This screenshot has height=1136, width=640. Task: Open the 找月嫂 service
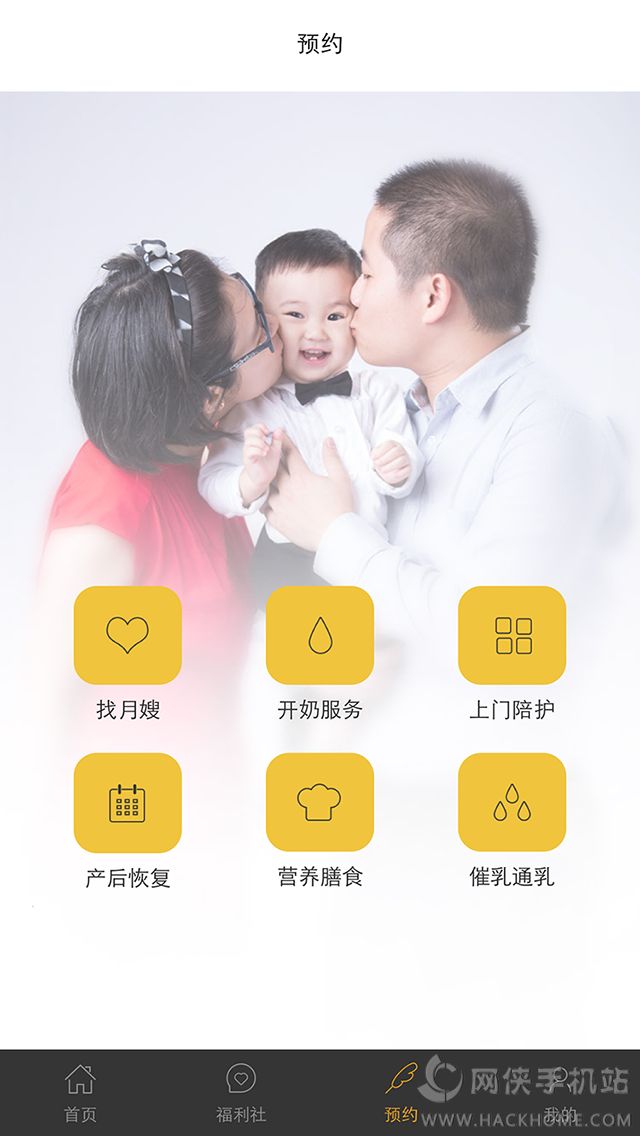(x=128, y=635)
